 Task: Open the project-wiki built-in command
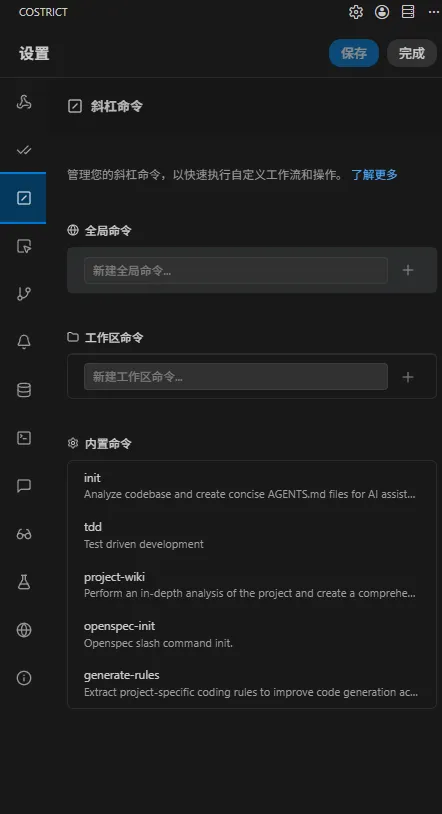[252, 585]
